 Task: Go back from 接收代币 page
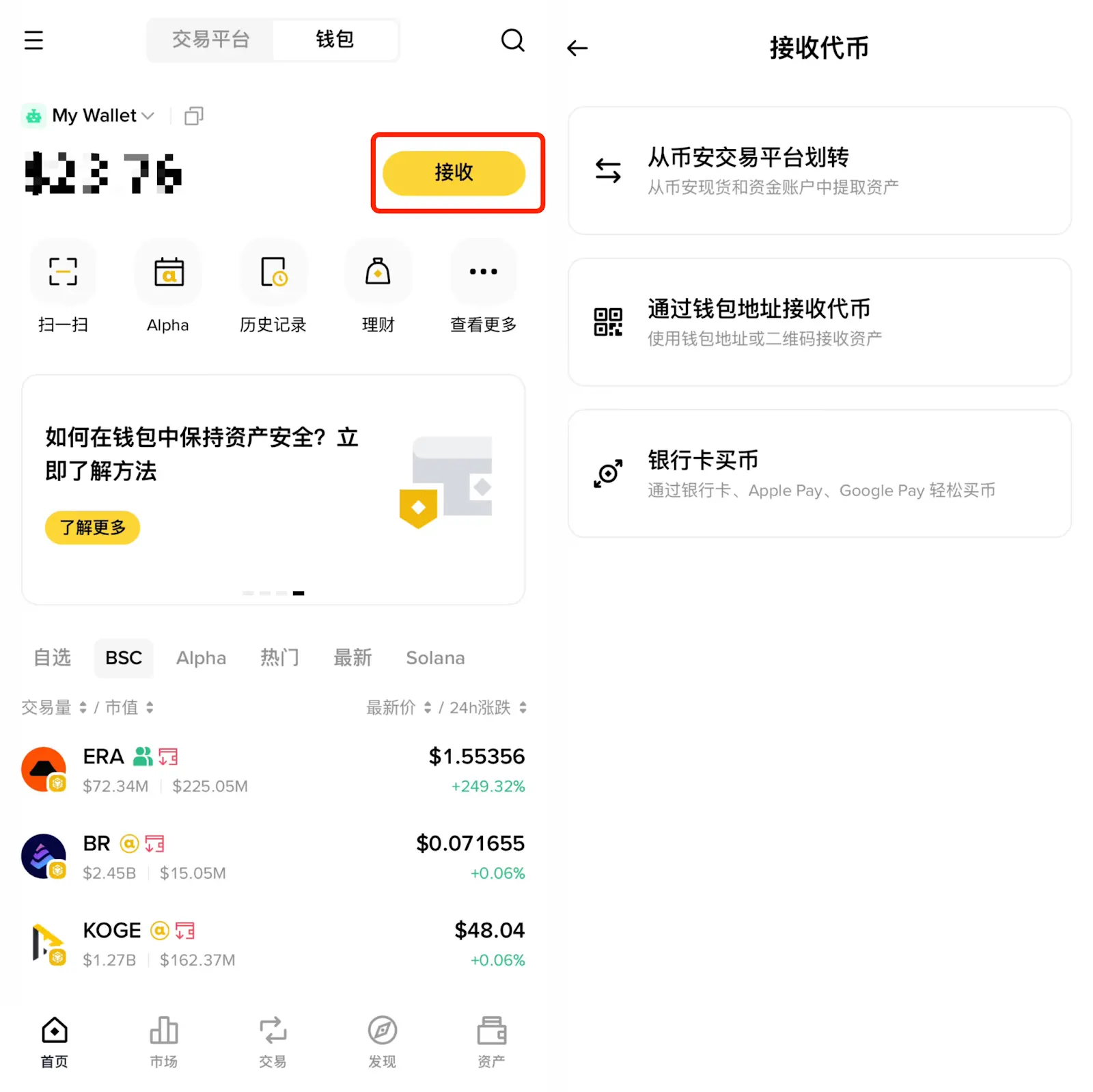click(x=577, y=48)
